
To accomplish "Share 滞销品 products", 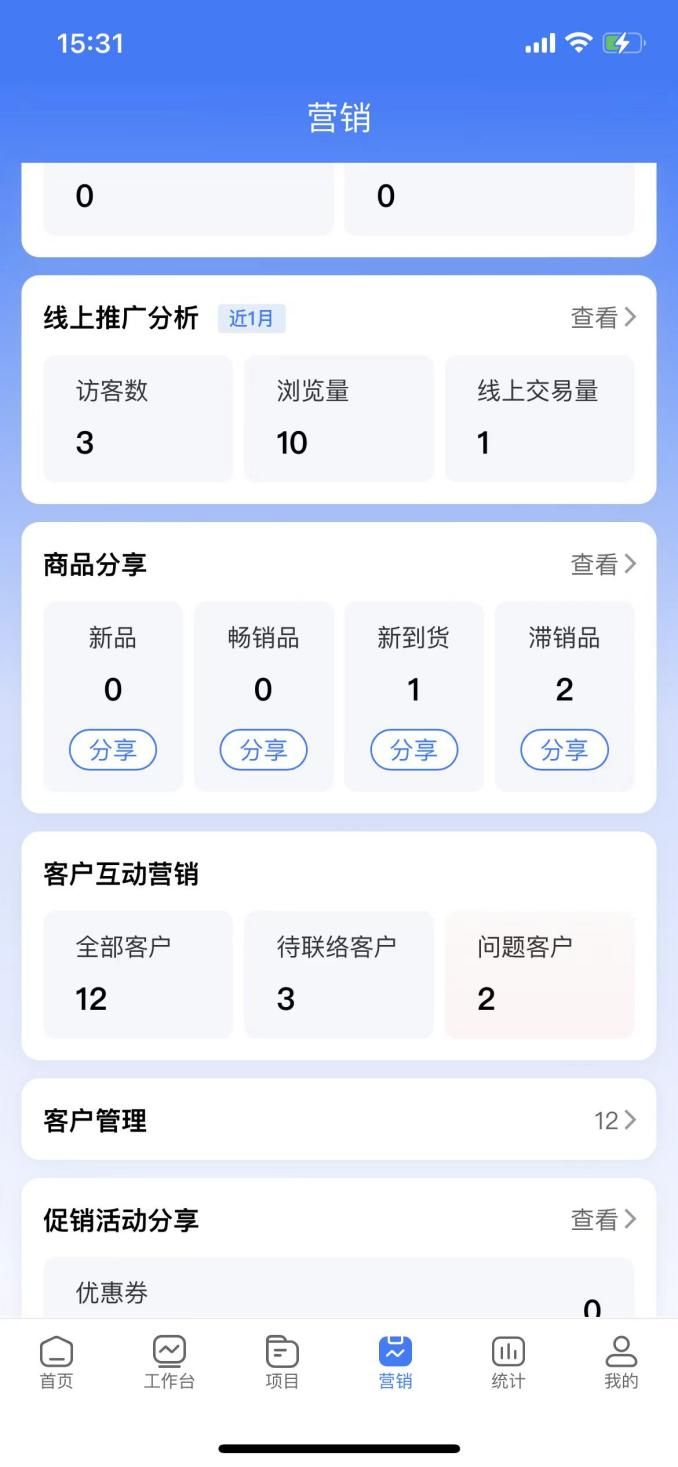I will coord(564,750).
